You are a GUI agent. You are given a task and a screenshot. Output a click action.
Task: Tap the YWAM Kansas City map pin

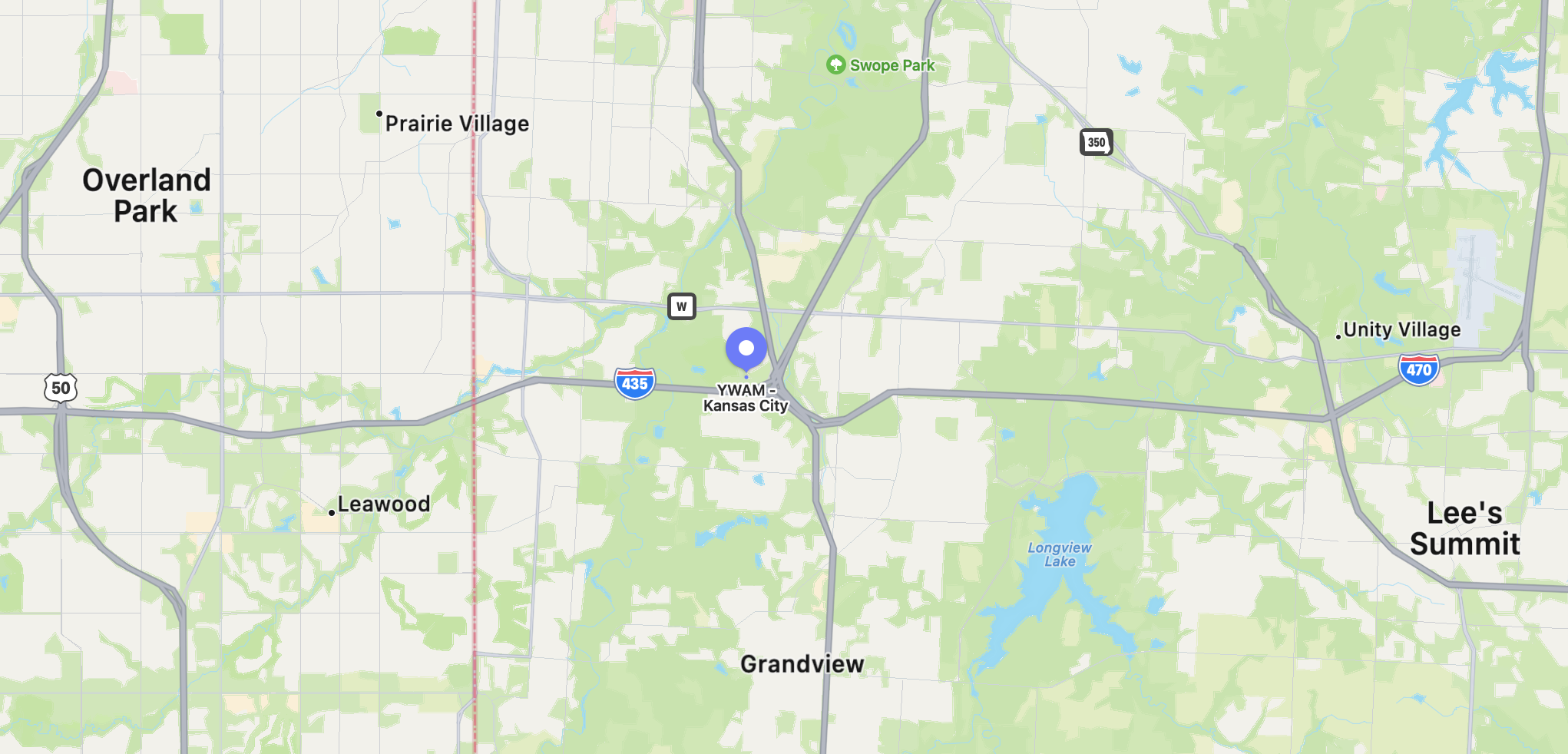[746, 349]
